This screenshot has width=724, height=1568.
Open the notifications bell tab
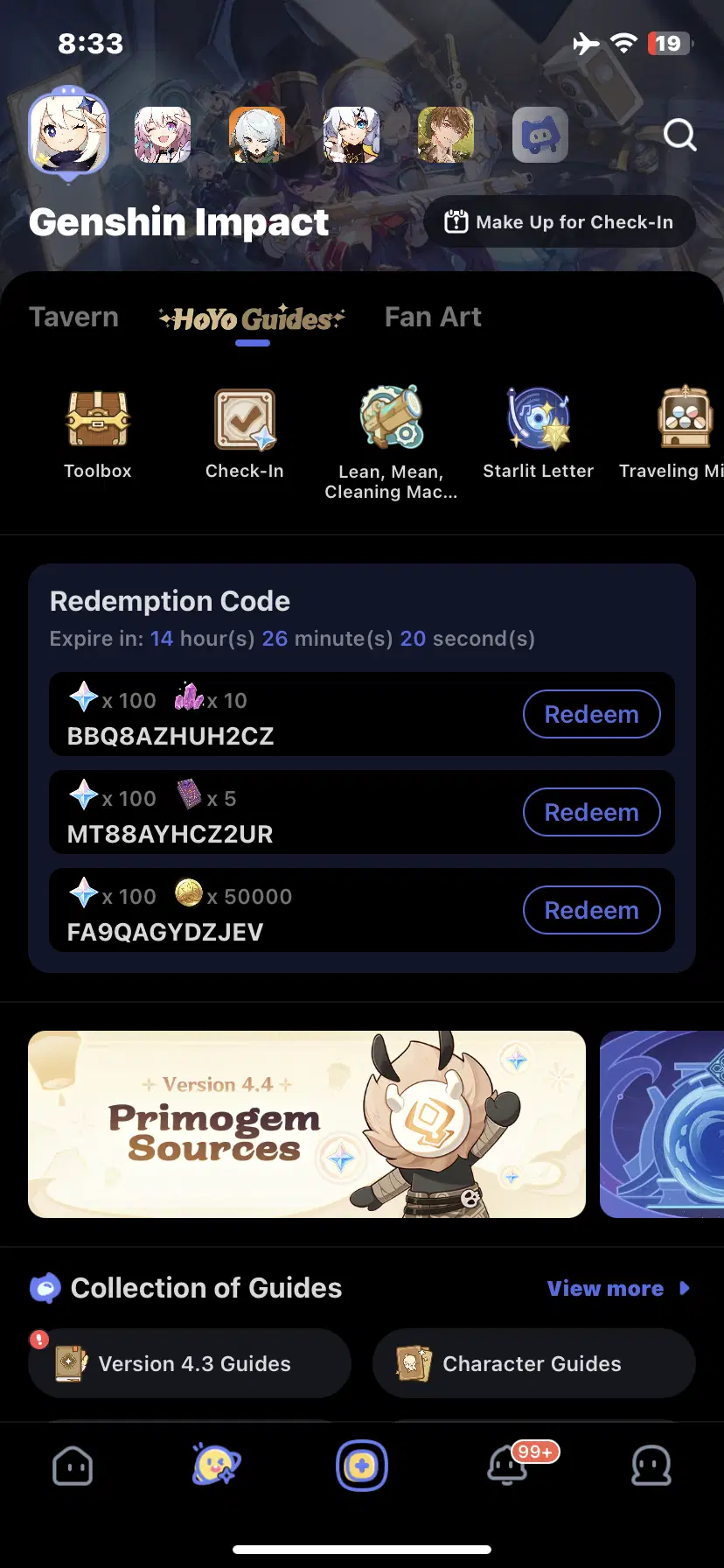pos(508,1465)
